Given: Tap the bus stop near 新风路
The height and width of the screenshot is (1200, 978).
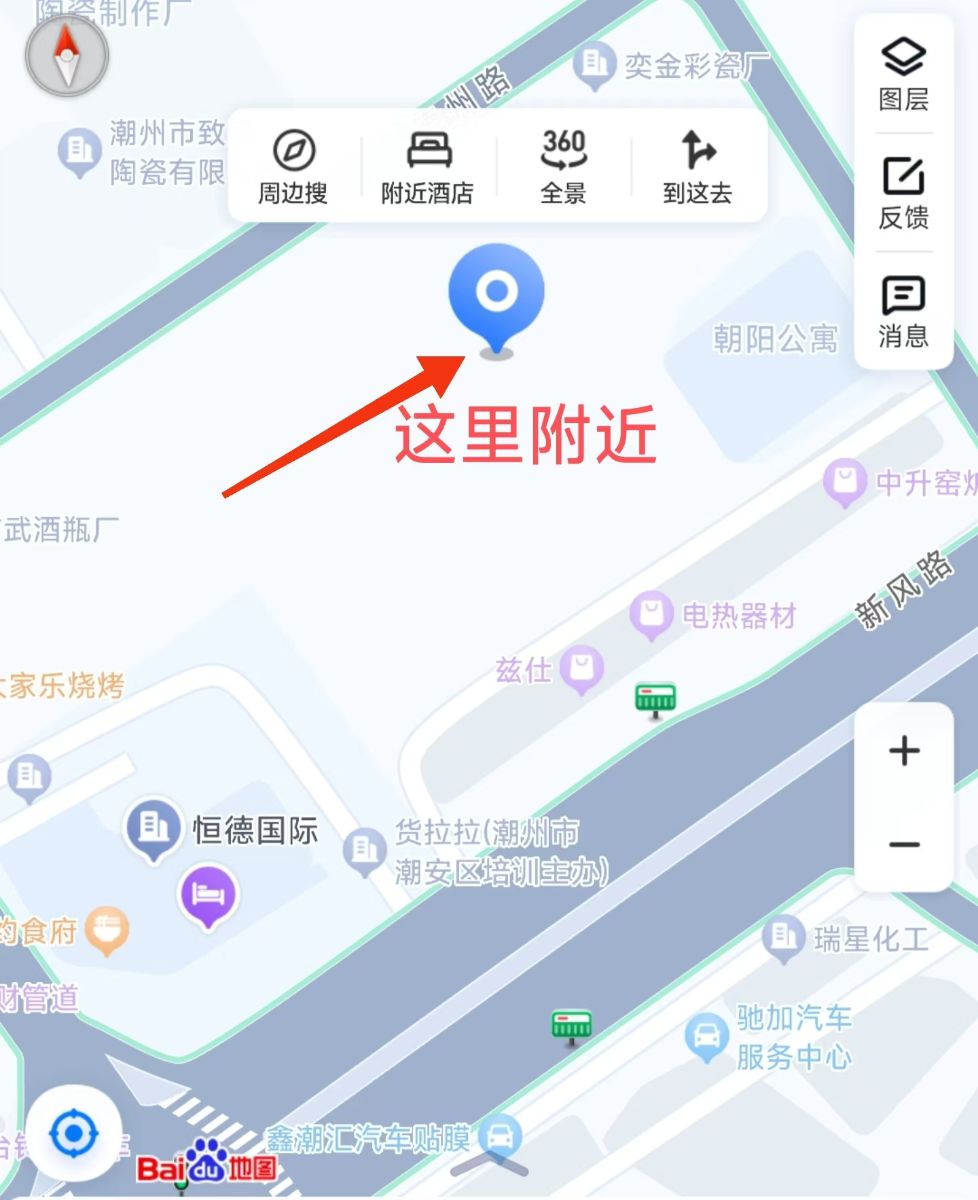Looking at the screenshot, I should pyautogui.click(x=655, y=699).
